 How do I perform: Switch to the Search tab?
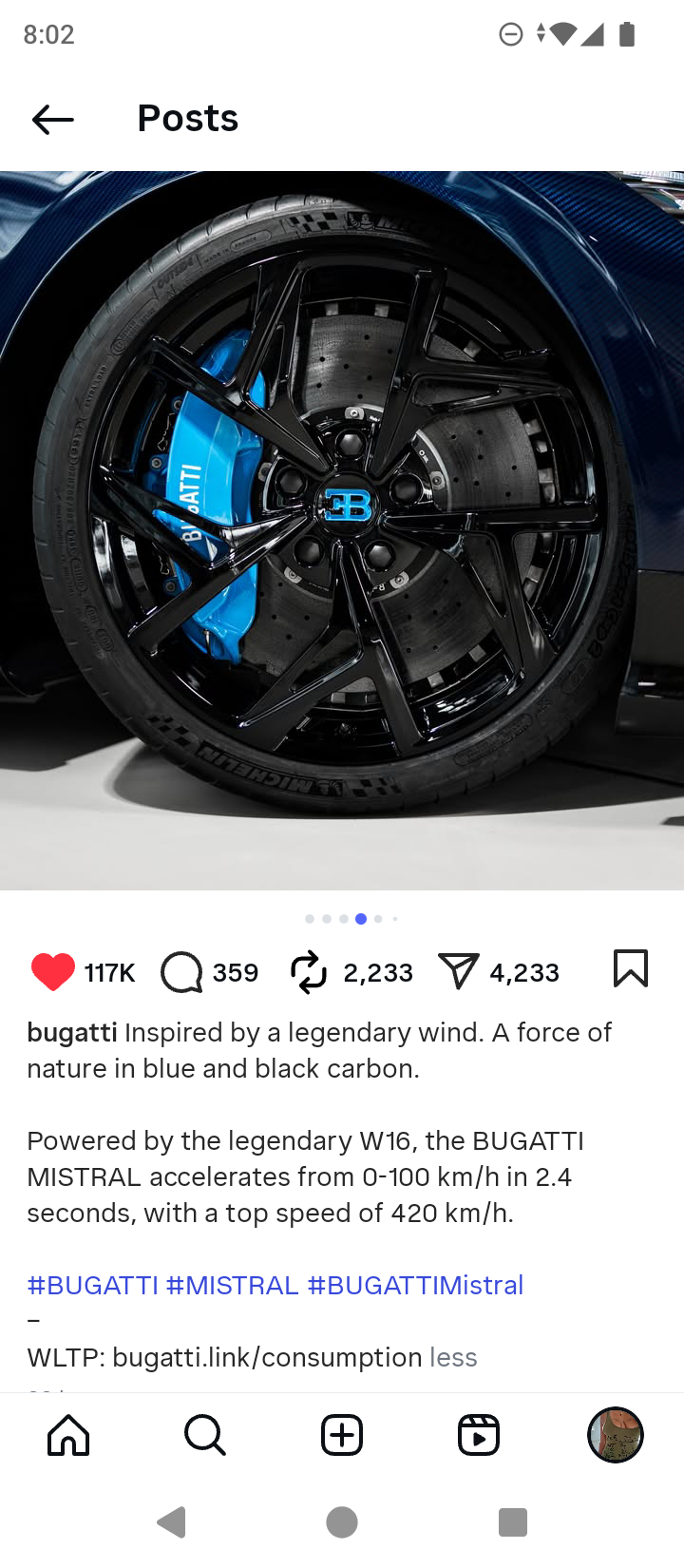[x=205, y=1435]
